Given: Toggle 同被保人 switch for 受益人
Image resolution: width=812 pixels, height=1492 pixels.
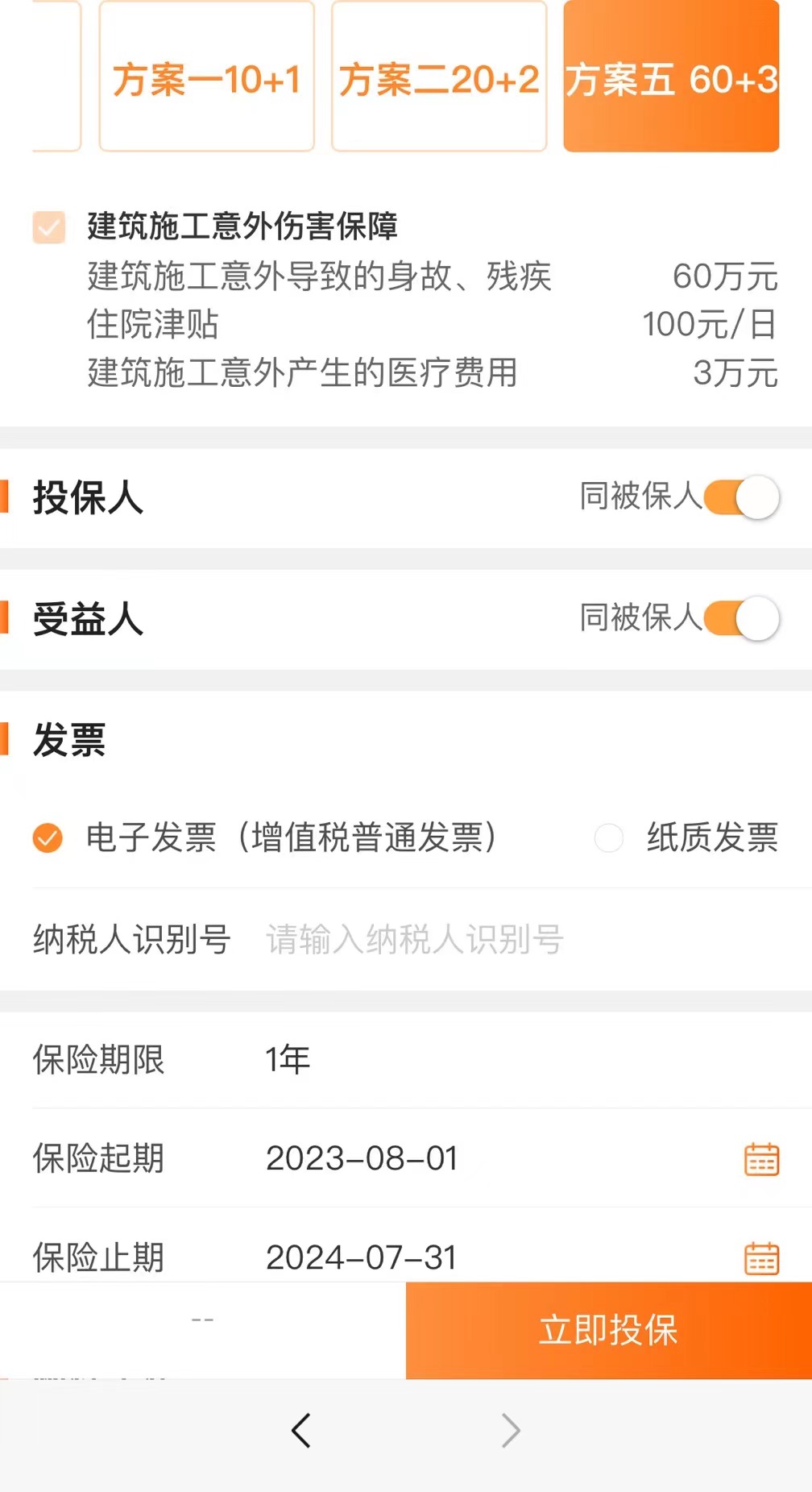Looking at the screenshot, I should [x=741, y=619].
